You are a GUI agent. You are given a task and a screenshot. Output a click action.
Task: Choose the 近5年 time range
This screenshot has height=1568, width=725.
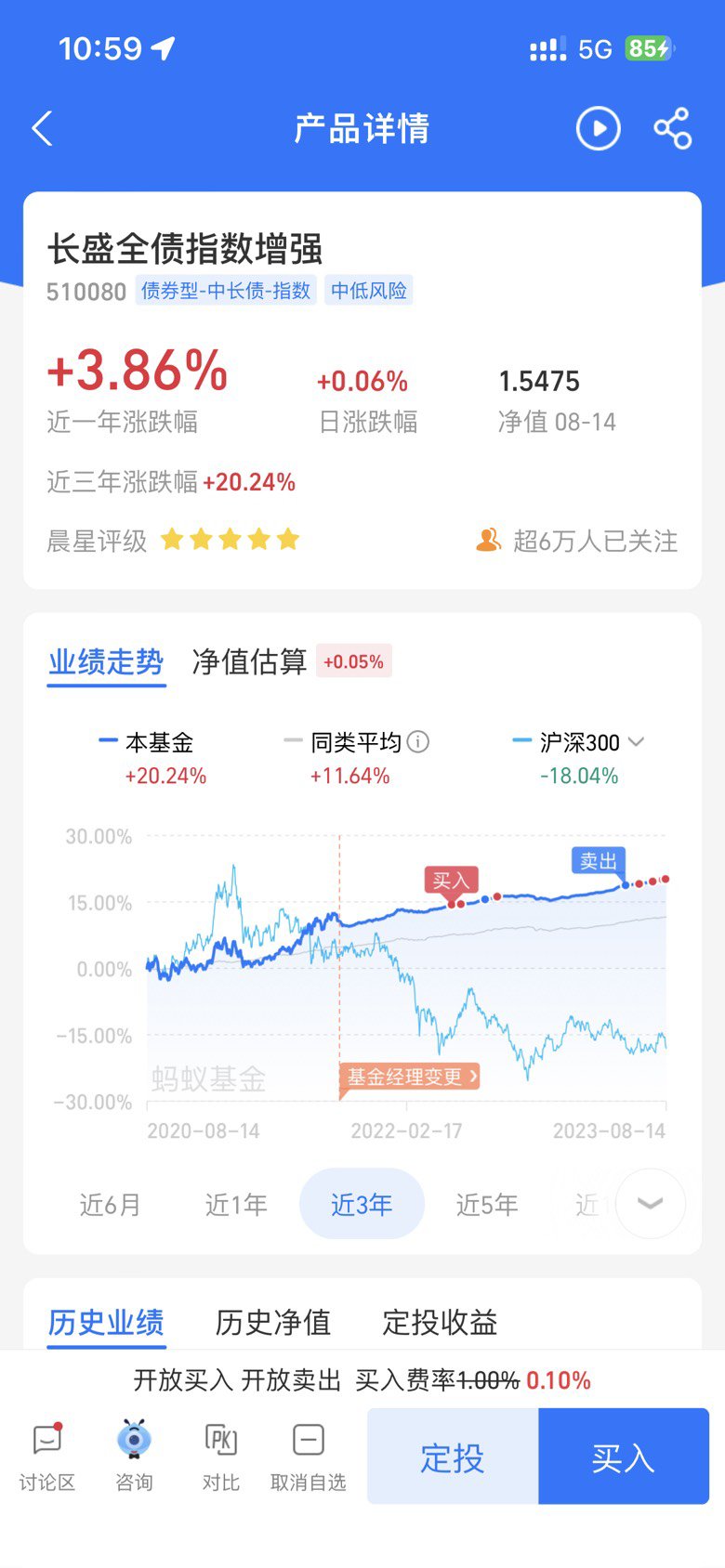point(487,1204)
